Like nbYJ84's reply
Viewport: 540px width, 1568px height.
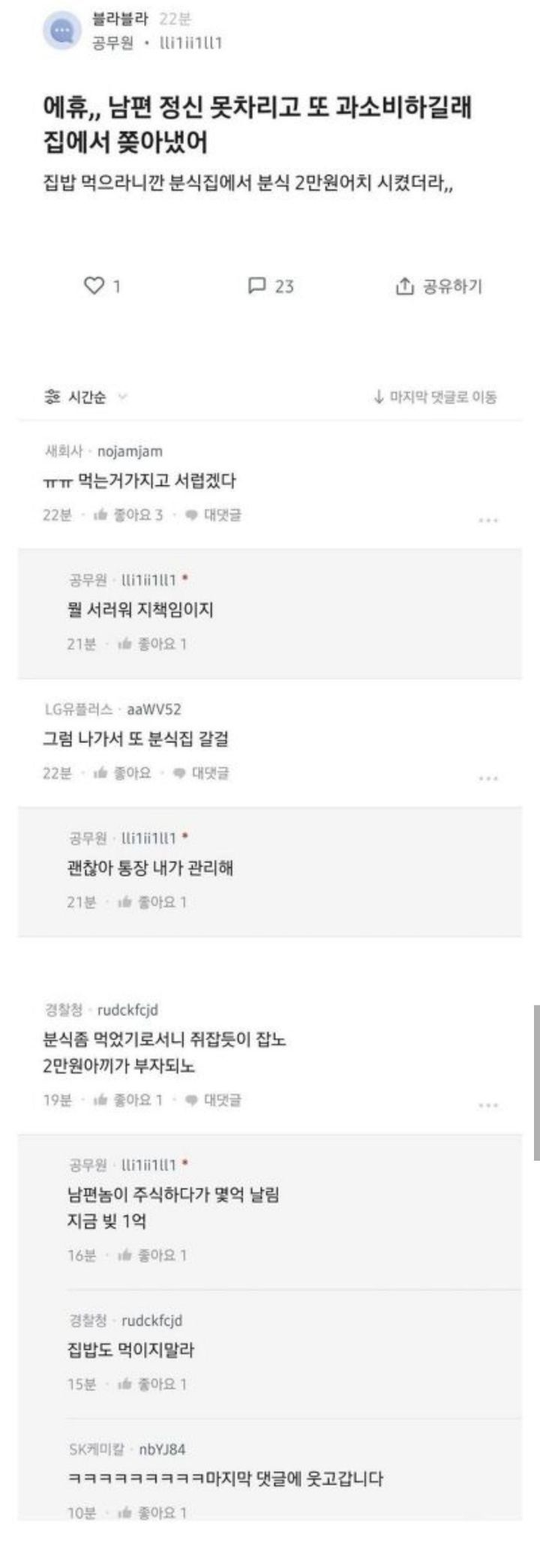(152, 1513)
